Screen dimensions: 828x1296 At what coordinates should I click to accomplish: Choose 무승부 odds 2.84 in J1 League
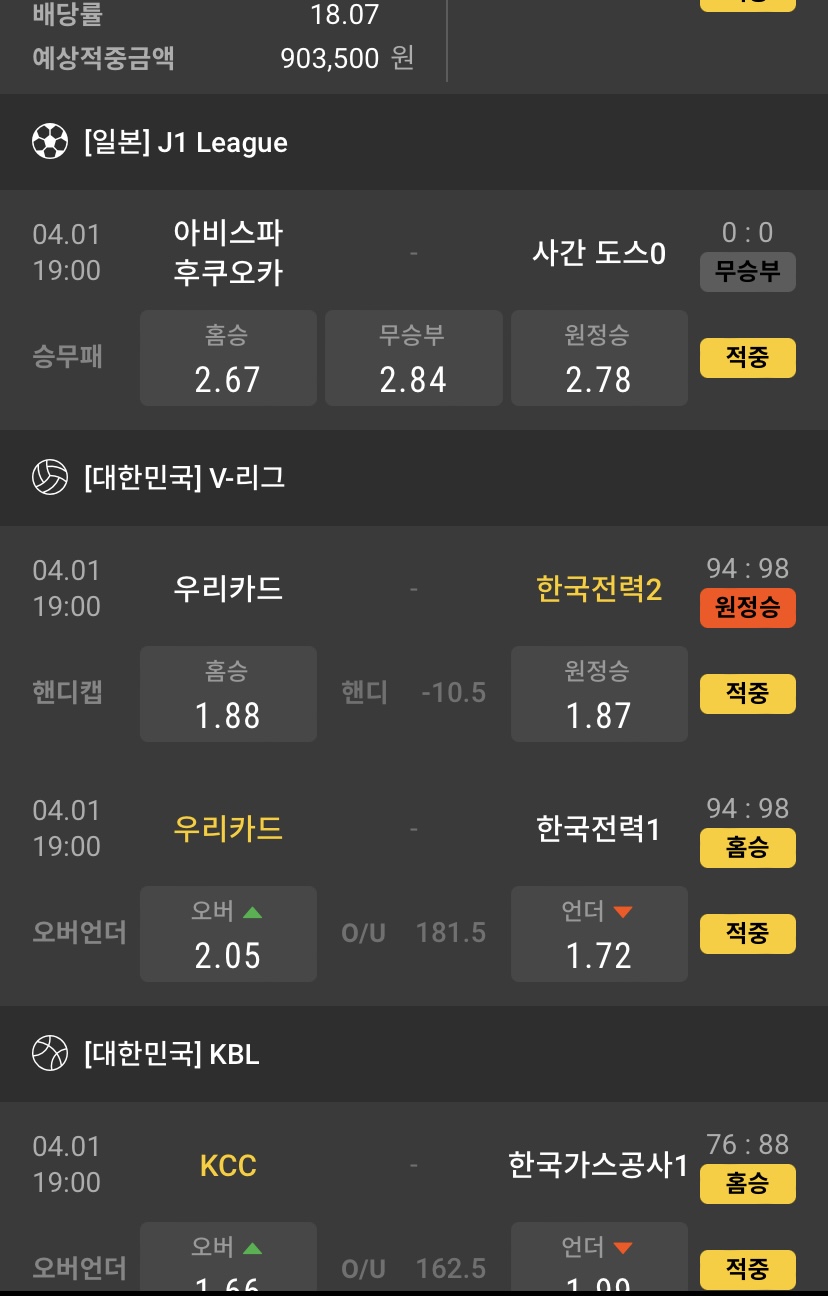click(413, 358)
